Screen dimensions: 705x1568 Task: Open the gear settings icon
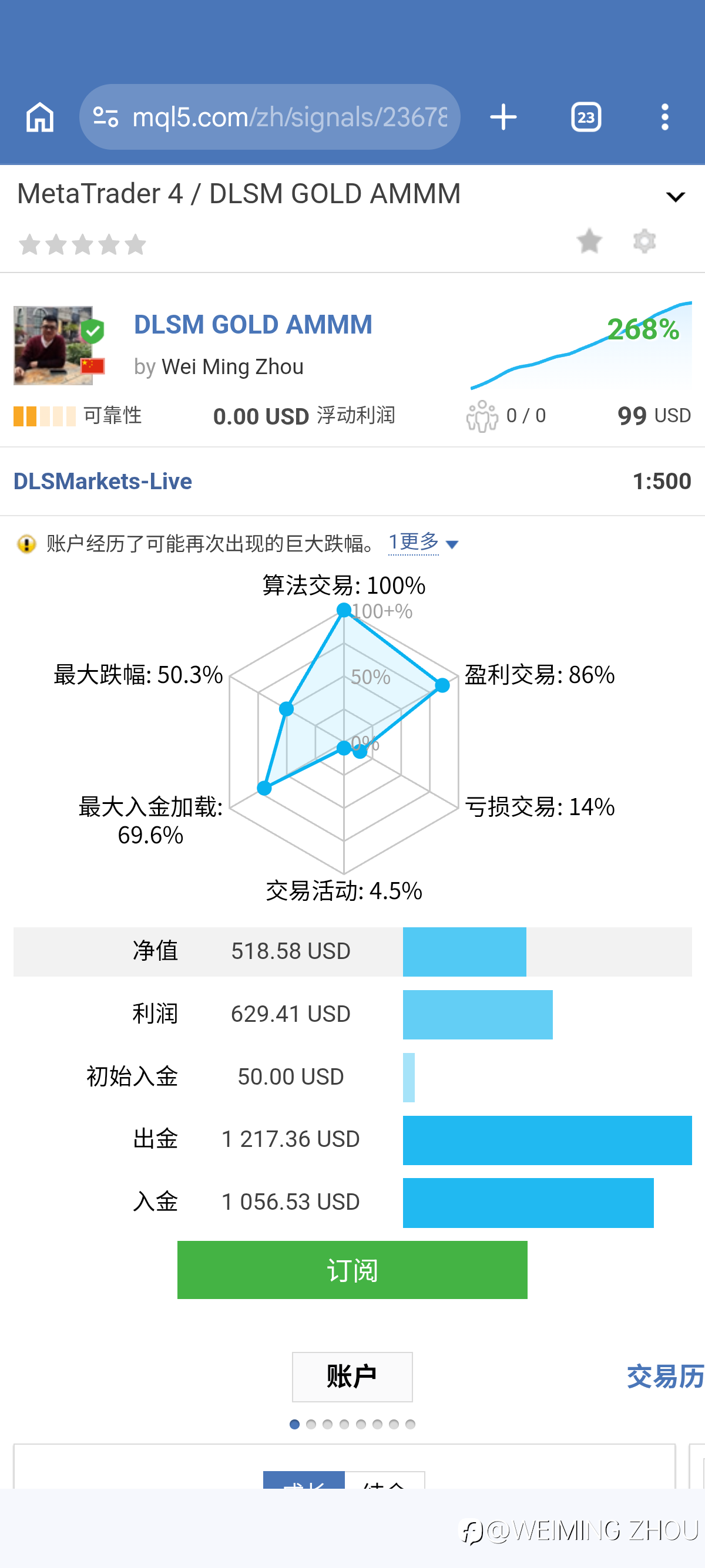coord(644,241)
